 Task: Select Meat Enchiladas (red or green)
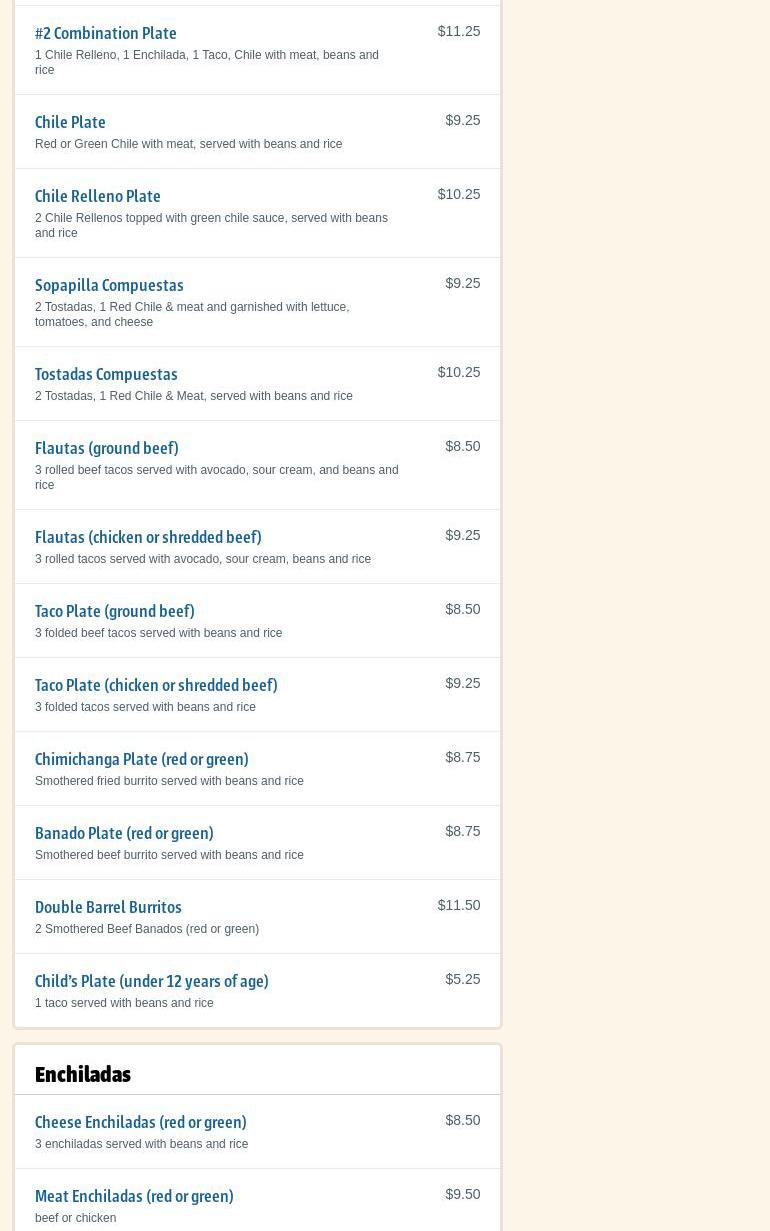[134, 1196]
